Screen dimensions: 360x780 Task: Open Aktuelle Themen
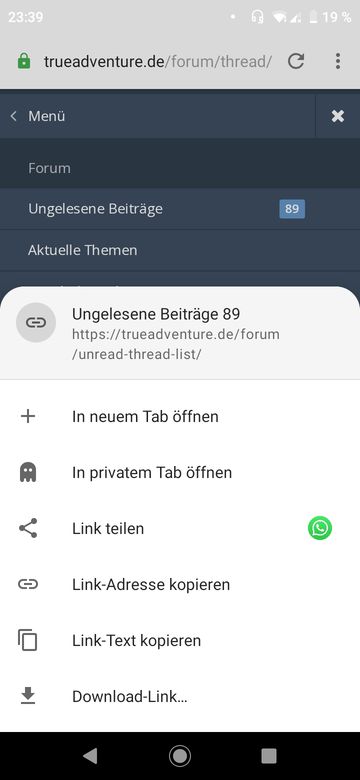pos(180,250)
